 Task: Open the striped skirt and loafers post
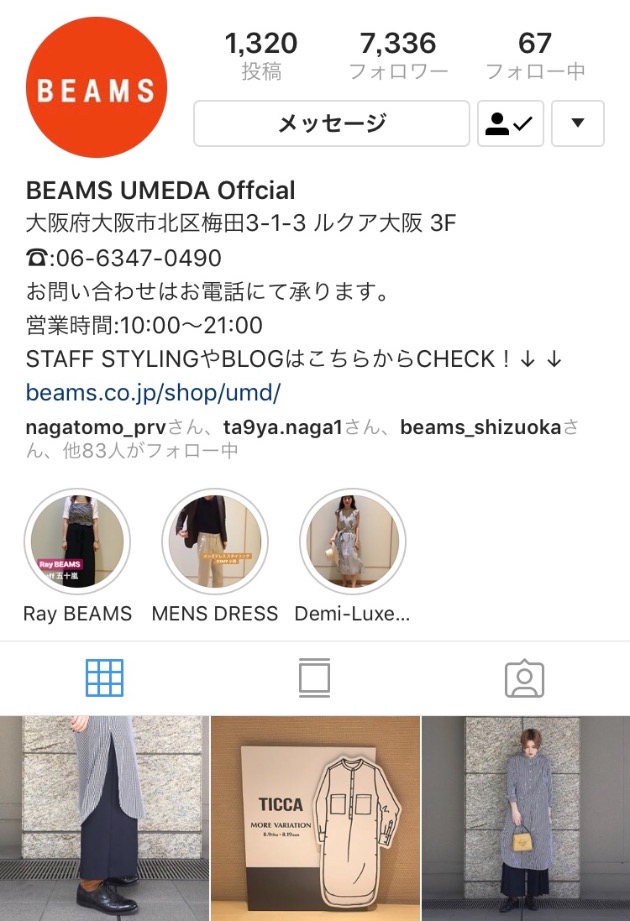103,818
